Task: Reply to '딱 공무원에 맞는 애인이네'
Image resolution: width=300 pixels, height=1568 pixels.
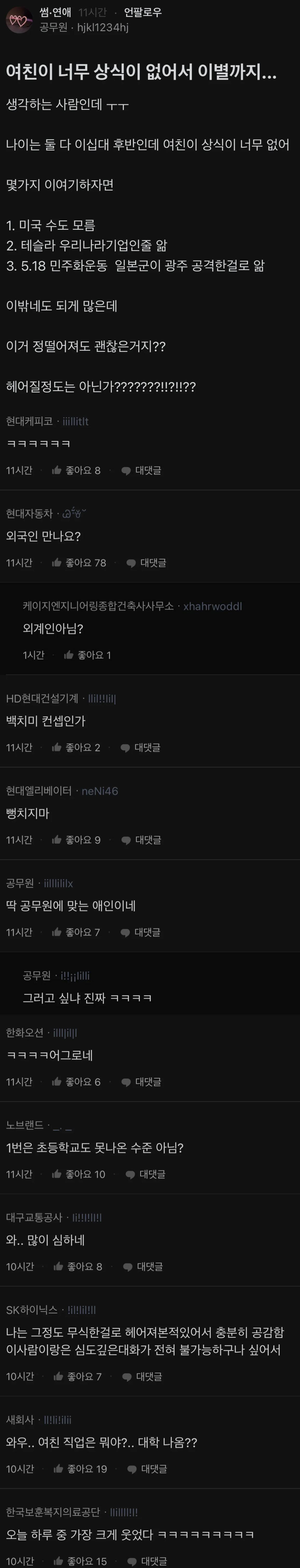Action: [141, 932]
